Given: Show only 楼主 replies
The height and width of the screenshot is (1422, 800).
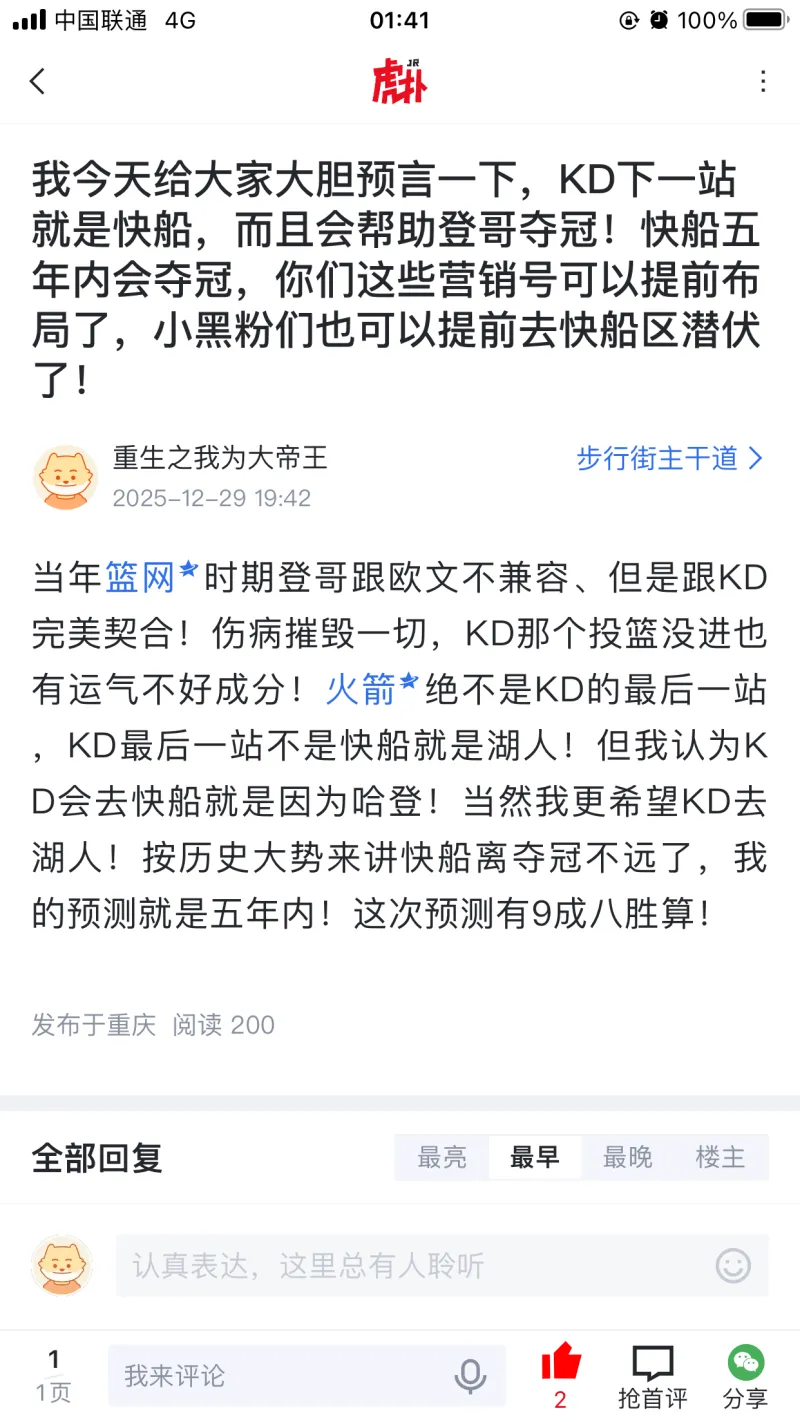Looking at the screenshot, I should point(720,1158).
